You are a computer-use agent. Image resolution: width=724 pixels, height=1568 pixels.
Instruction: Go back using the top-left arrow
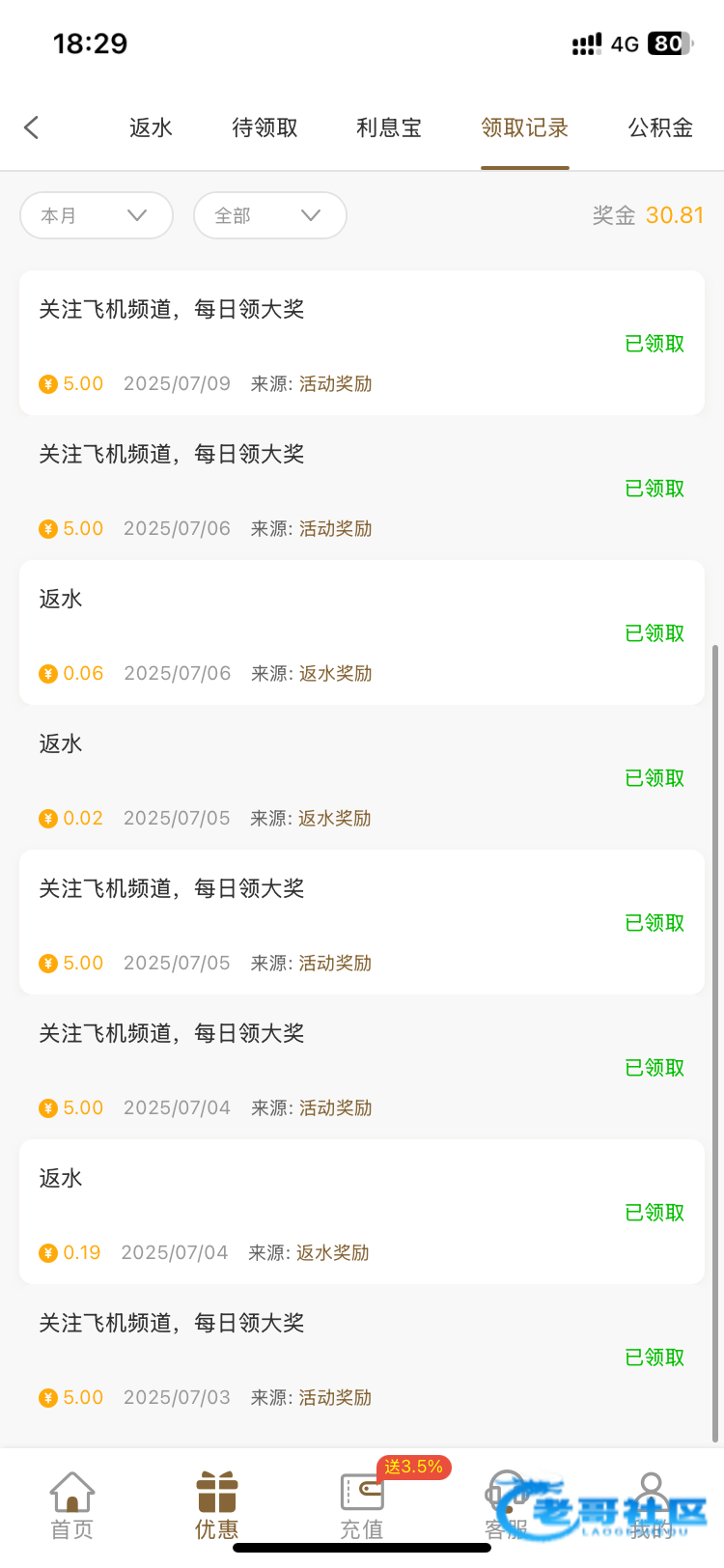[32, 127]
